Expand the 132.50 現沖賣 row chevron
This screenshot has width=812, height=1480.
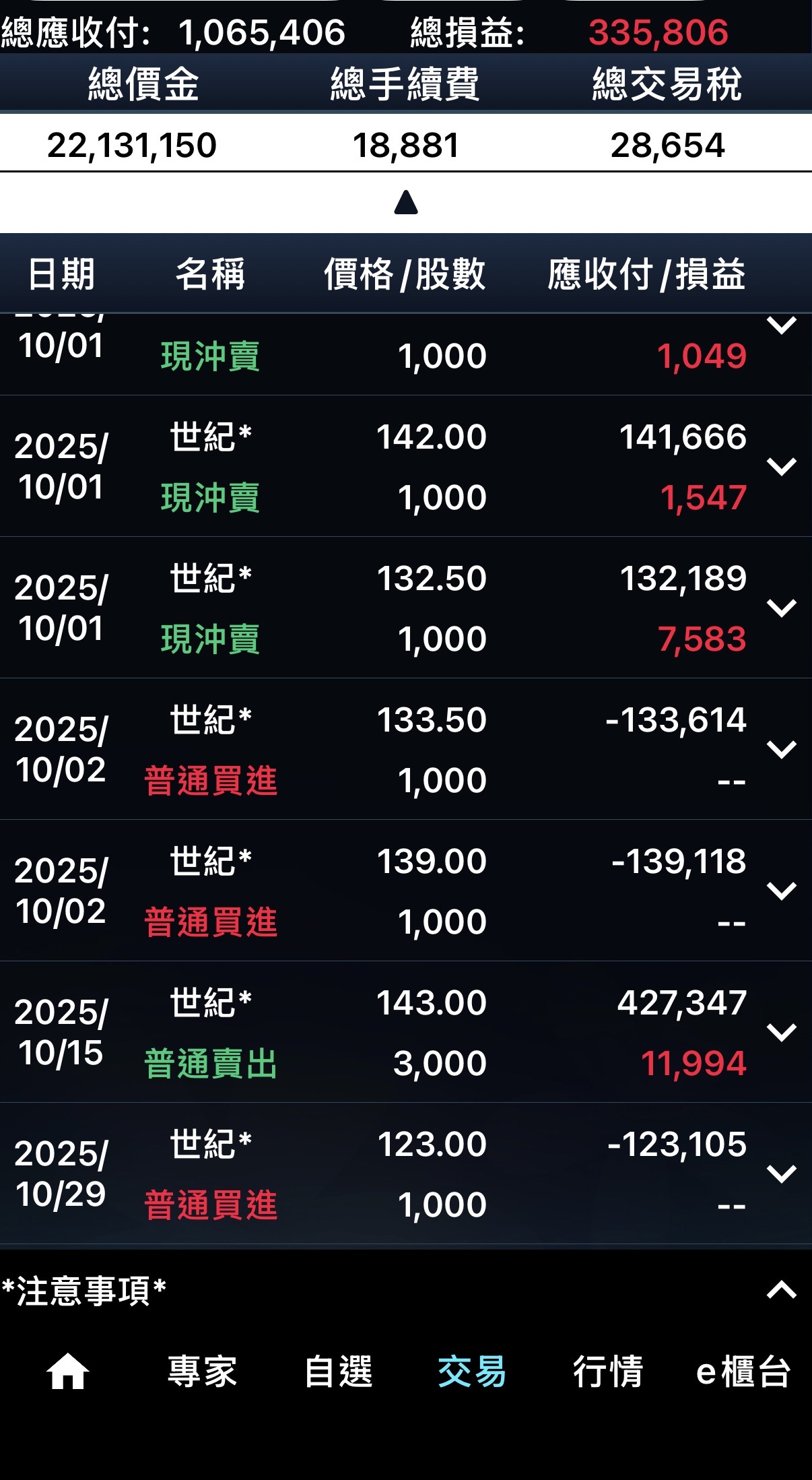click(x=781, y=608)
